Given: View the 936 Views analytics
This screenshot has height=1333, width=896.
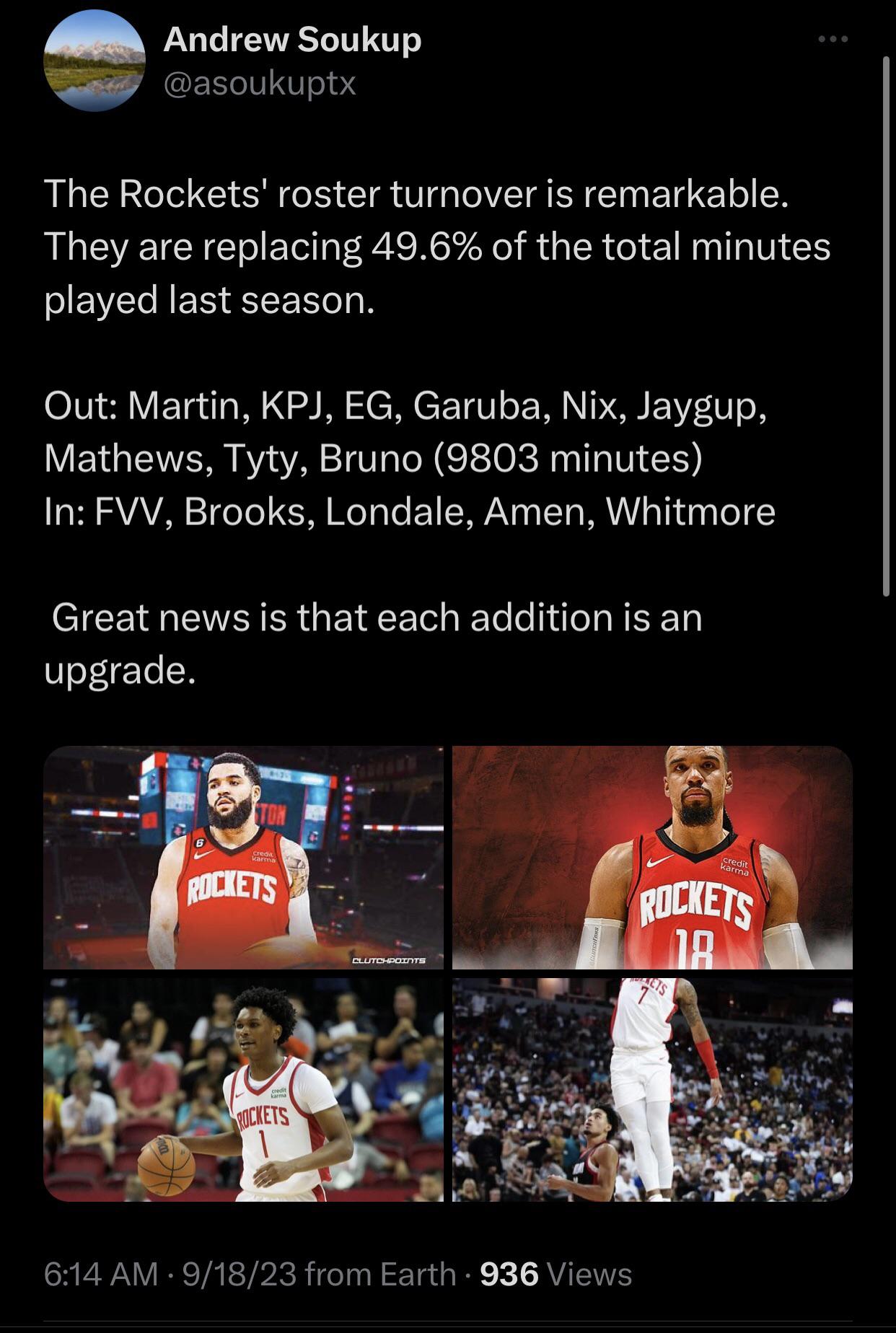Looking at the screenshot, I should click(555, 1275).
